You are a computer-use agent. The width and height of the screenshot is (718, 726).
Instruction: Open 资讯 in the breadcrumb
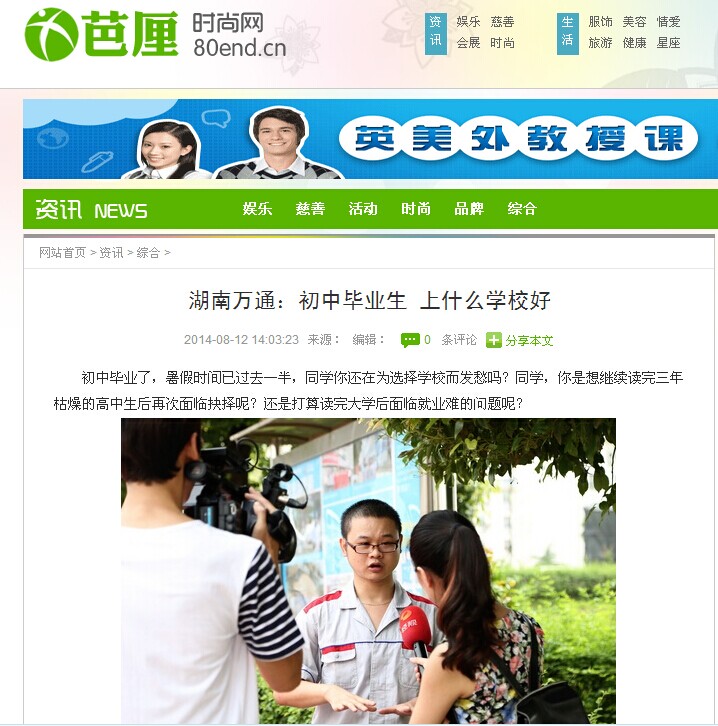(111, 253)
